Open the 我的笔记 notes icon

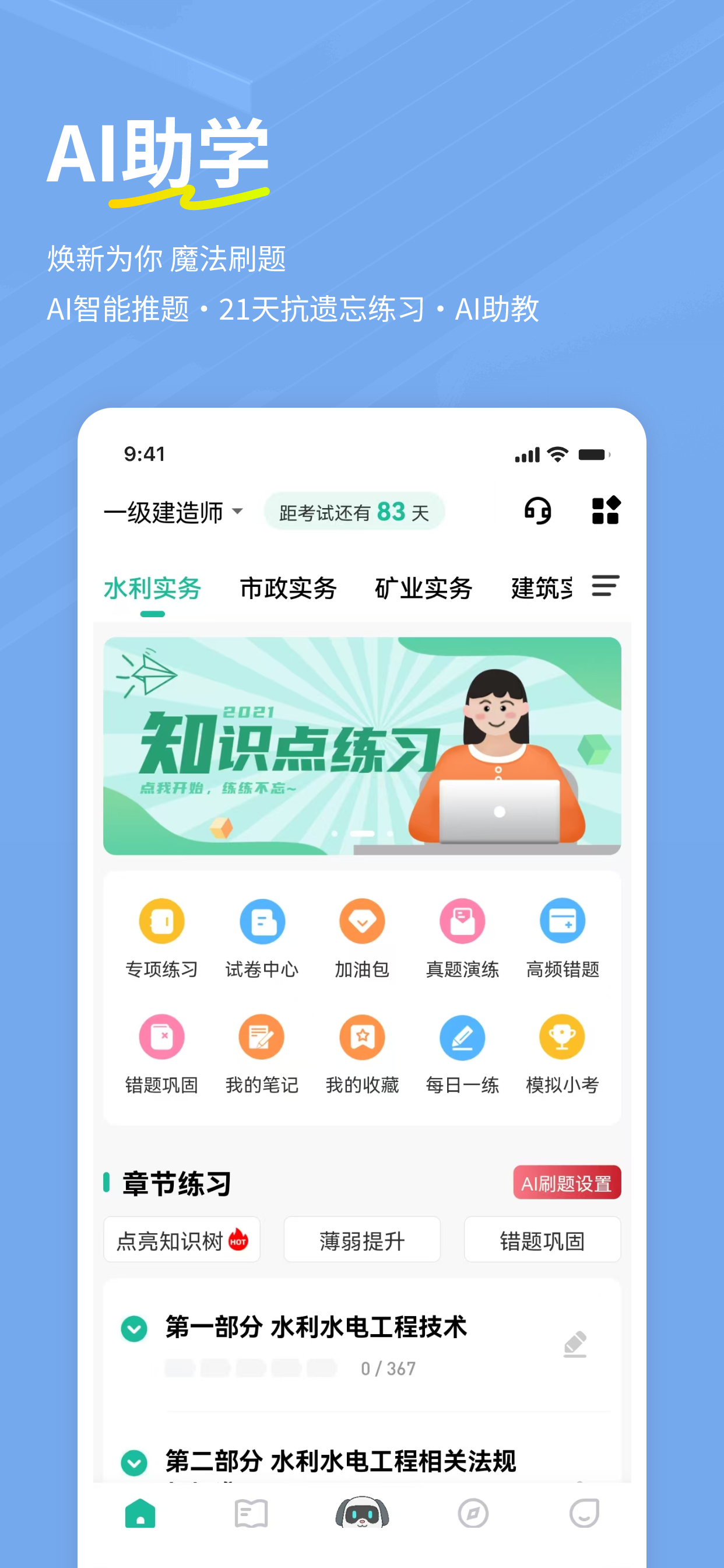click(x=261, y=1051)
